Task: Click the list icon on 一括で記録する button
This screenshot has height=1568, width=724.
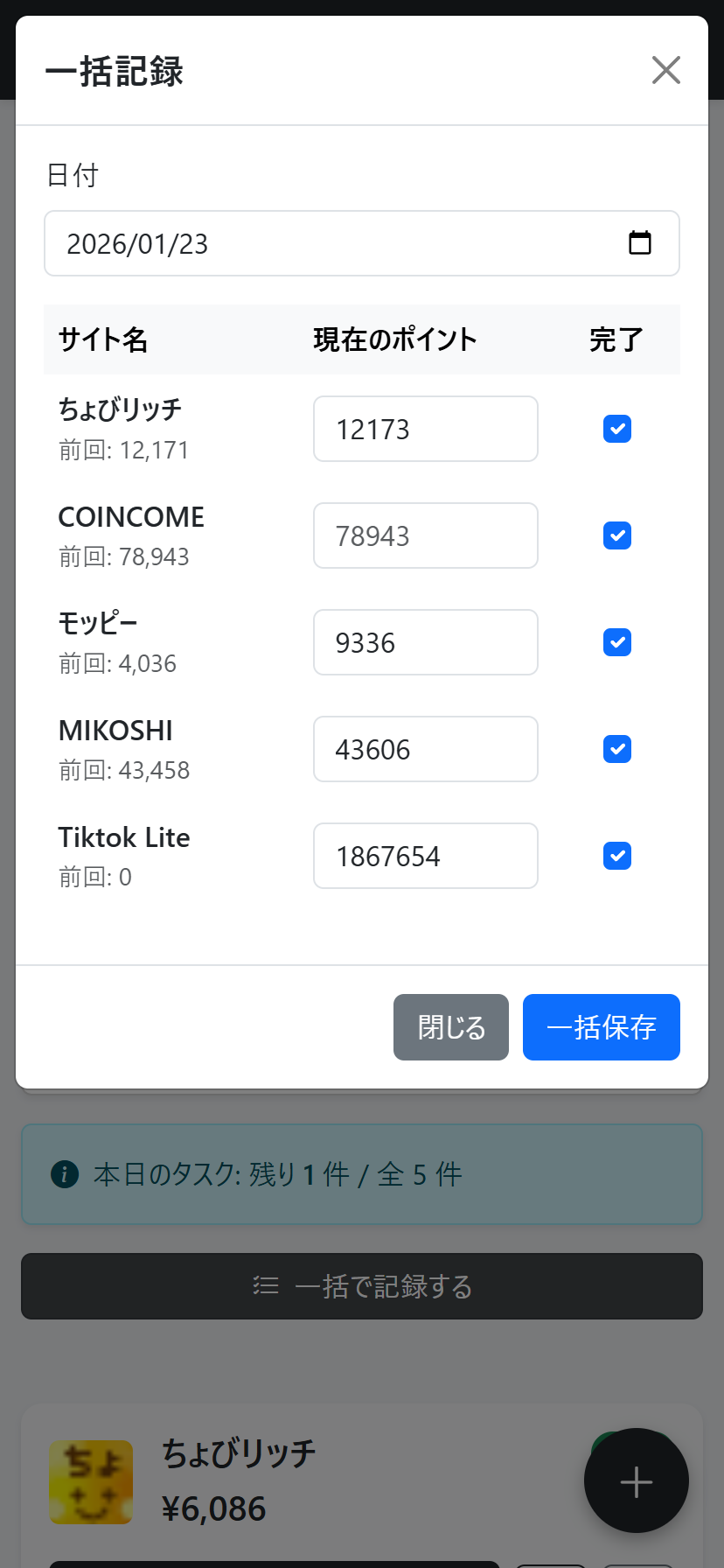Action: (266, 1286)
